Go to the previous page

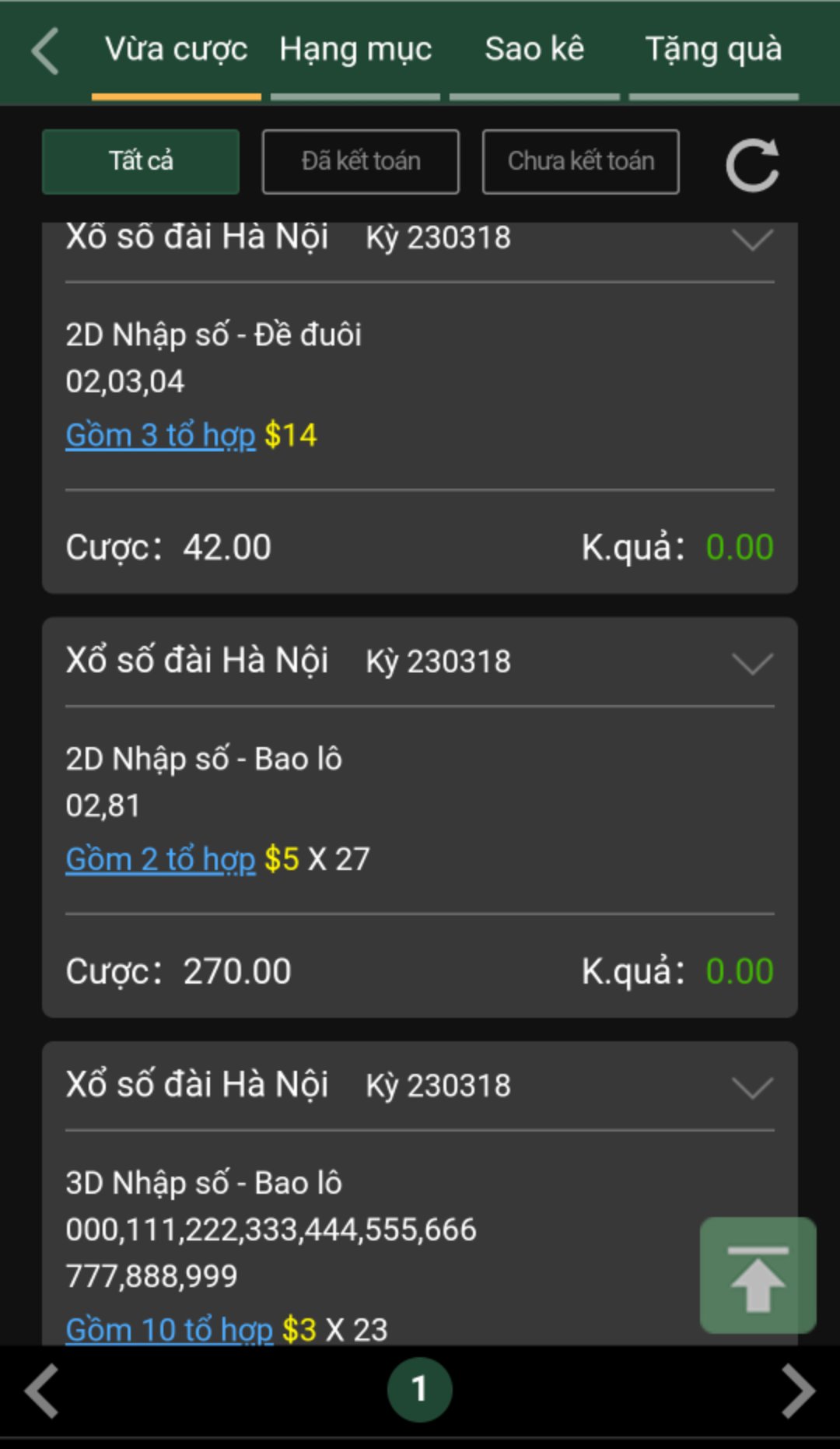click(42, 1391)
